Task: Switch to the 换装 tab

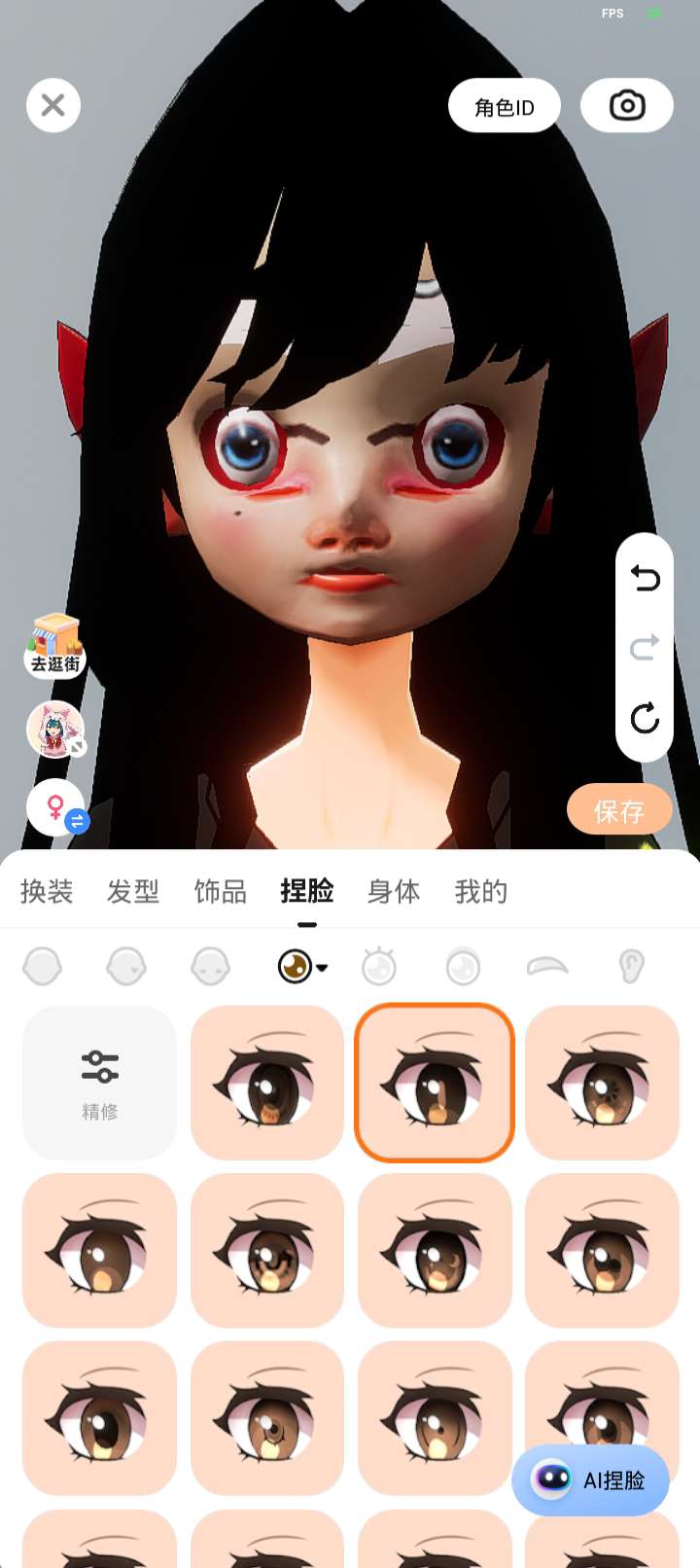Action: pos(47,891)
